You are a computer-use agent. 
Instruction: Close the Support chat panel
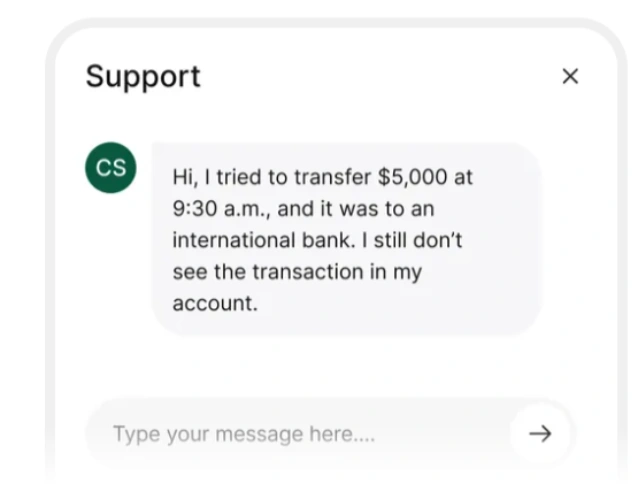(x=570, y=77)
